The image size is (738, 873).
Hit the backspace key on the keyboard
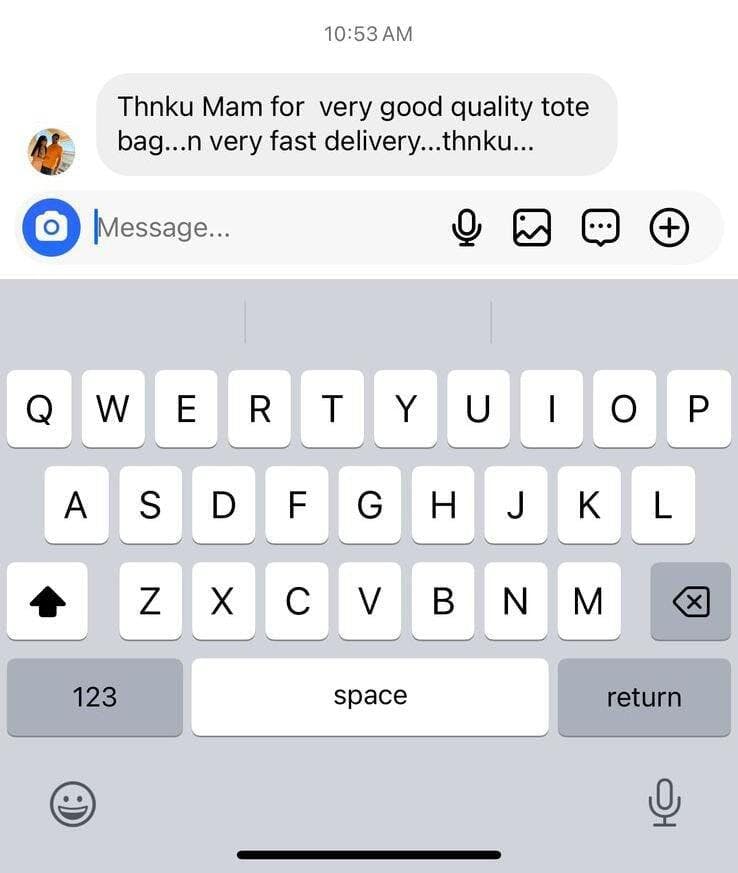click(690, 601)
